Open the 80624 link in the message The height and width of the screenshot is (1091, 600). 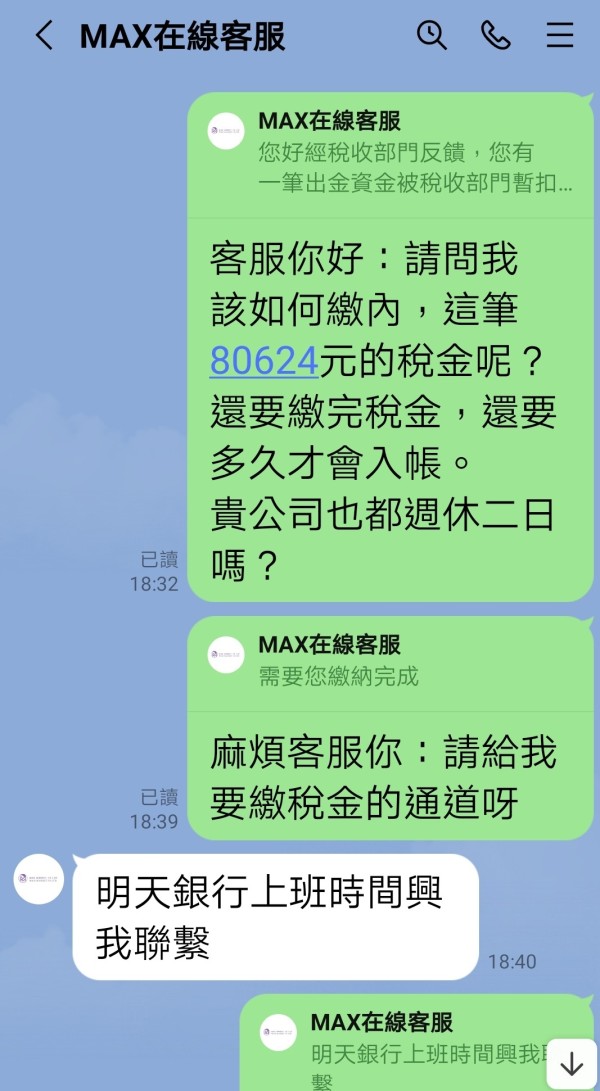(264, 361)
